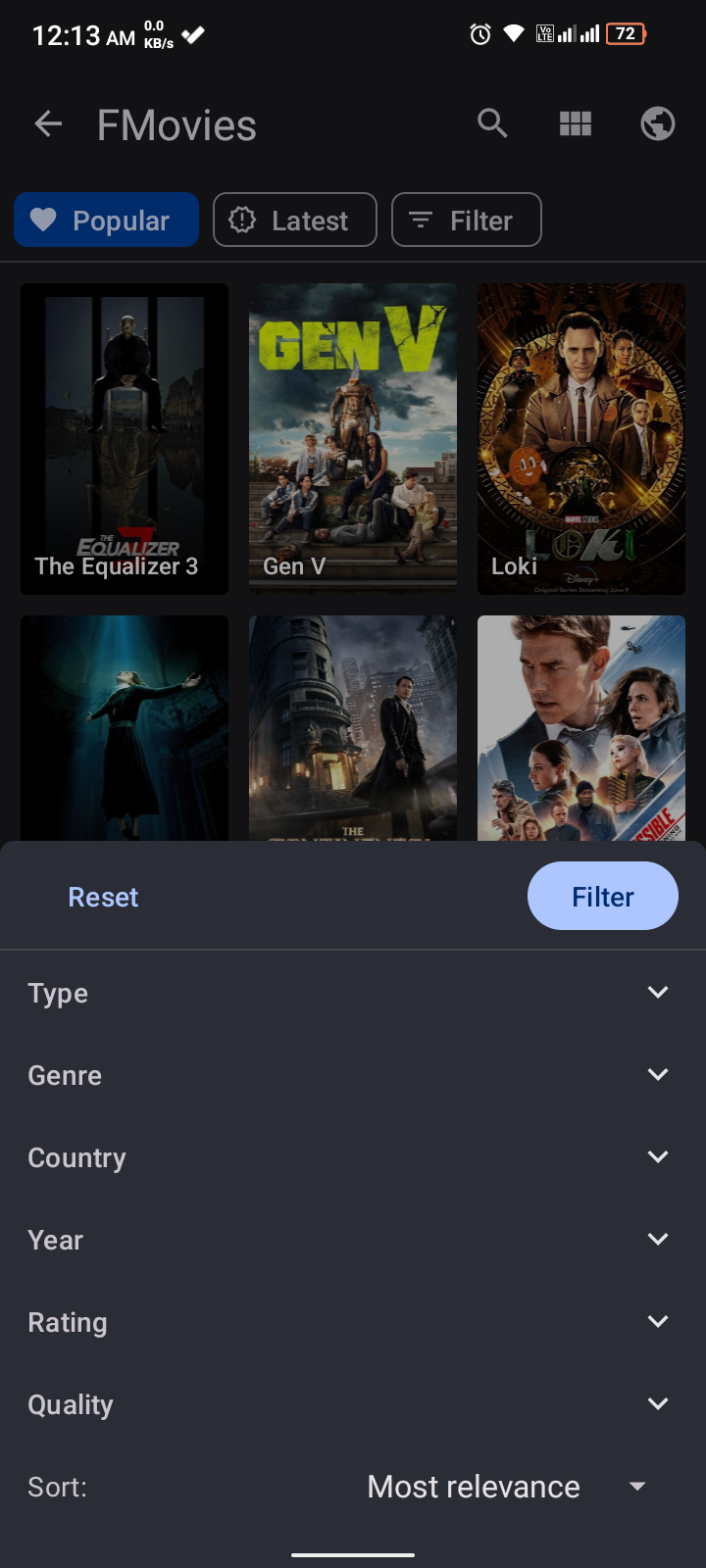Open The Equalizer 3 tile
Viewport: 706px width, 1568px height.
(x=125, y=438)
